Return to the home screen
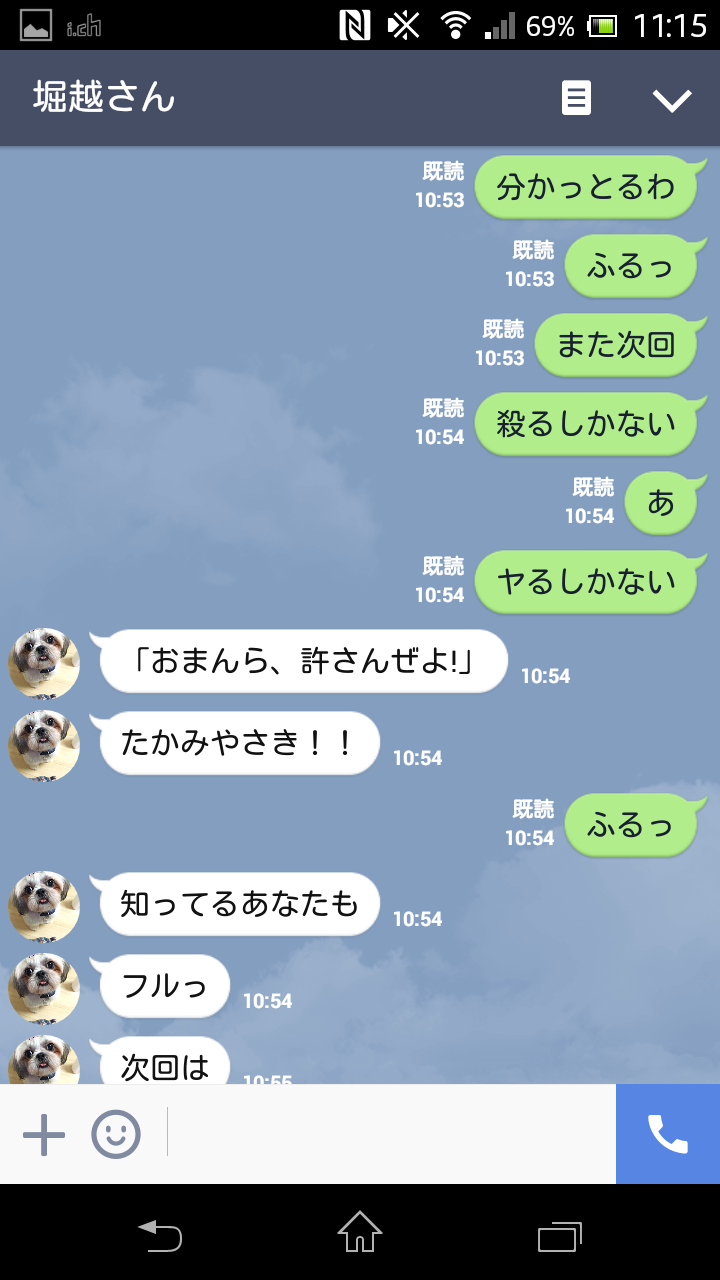Image resolution: width=720 pixels, height=1280 pixels. [360, 1232]
